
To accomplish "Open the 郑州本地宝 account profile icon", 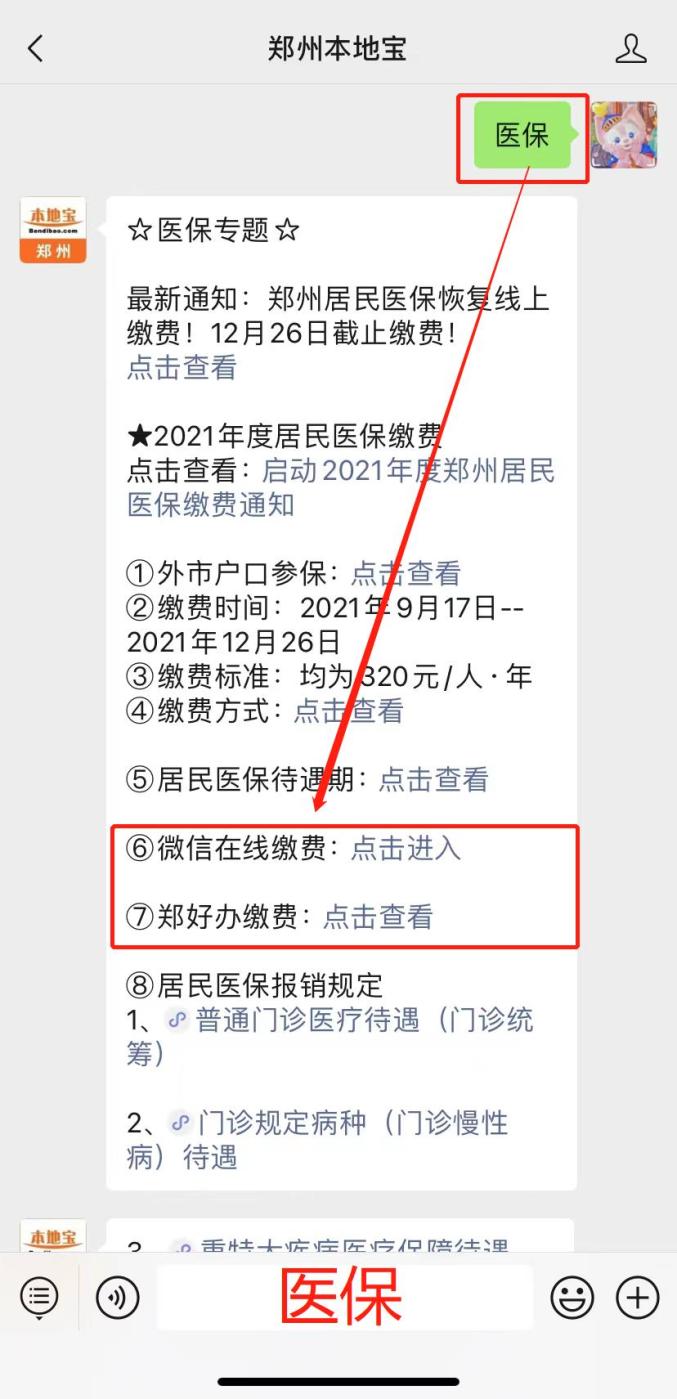I will (x=630, y=48).
